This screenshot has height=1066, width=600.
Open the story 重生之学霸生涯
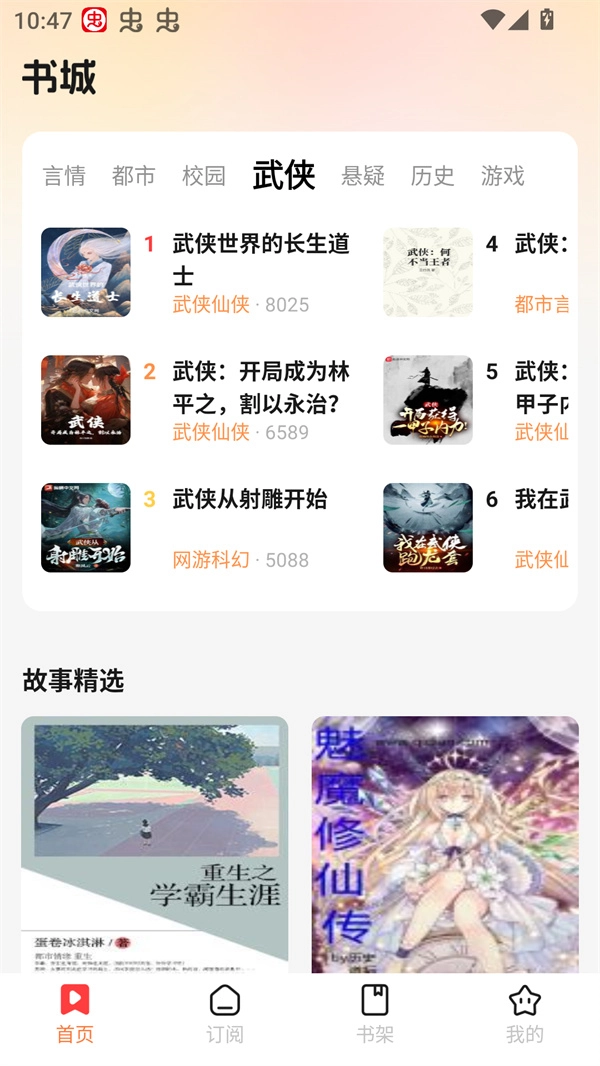point(155,845)
